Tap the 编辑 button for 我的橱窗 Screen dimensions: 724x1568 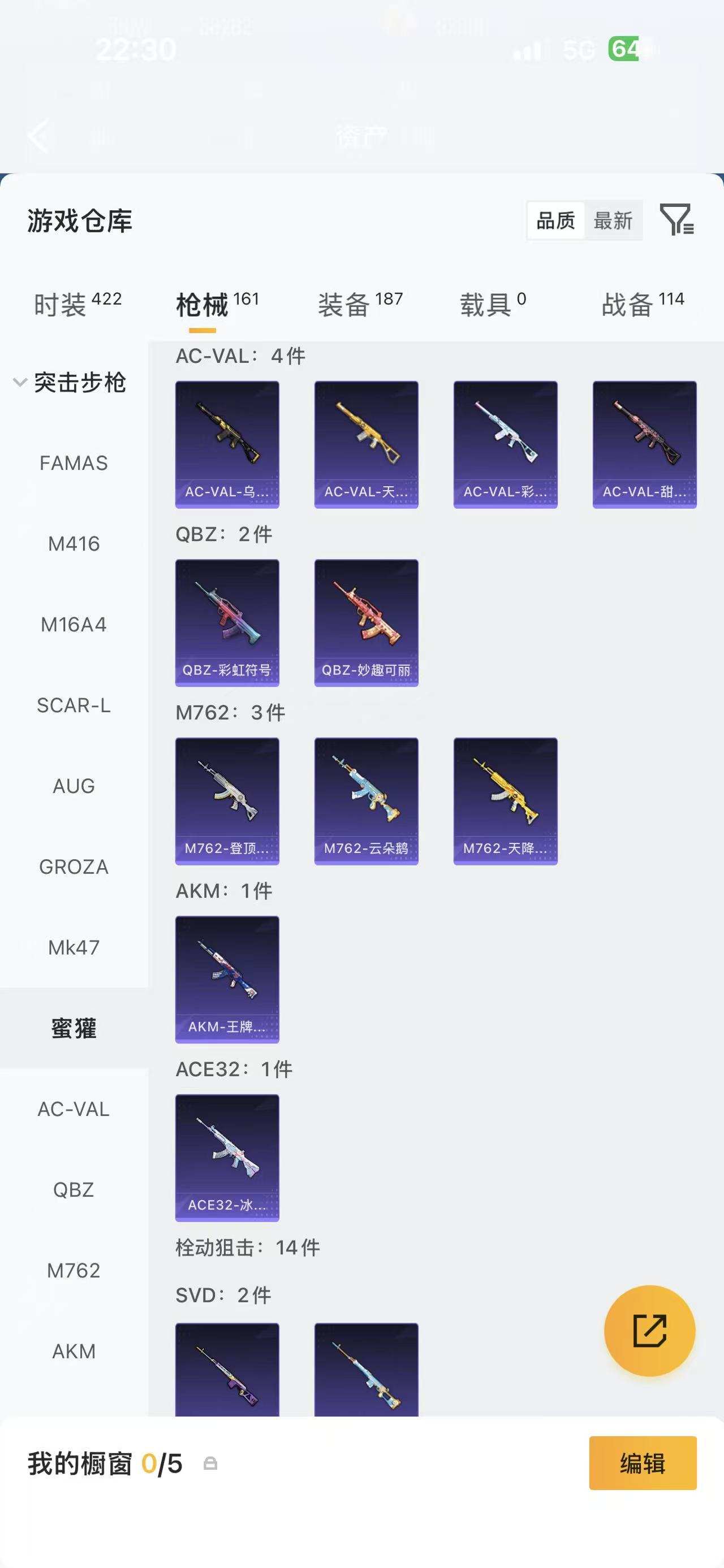coord(643,1463)
